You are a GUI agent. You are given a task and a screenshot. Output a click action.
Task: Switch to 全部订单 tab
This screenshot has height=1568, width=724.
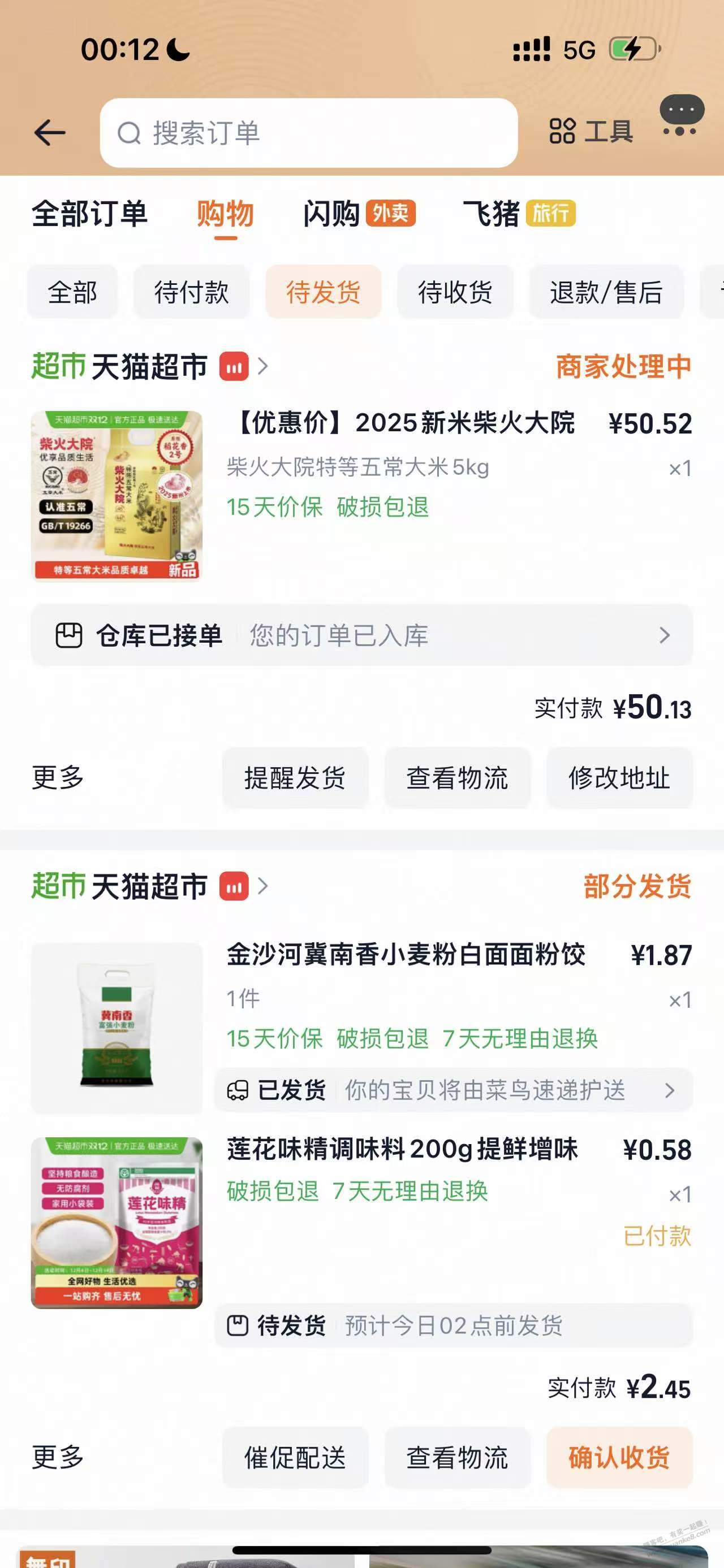[x=89, y=214]
